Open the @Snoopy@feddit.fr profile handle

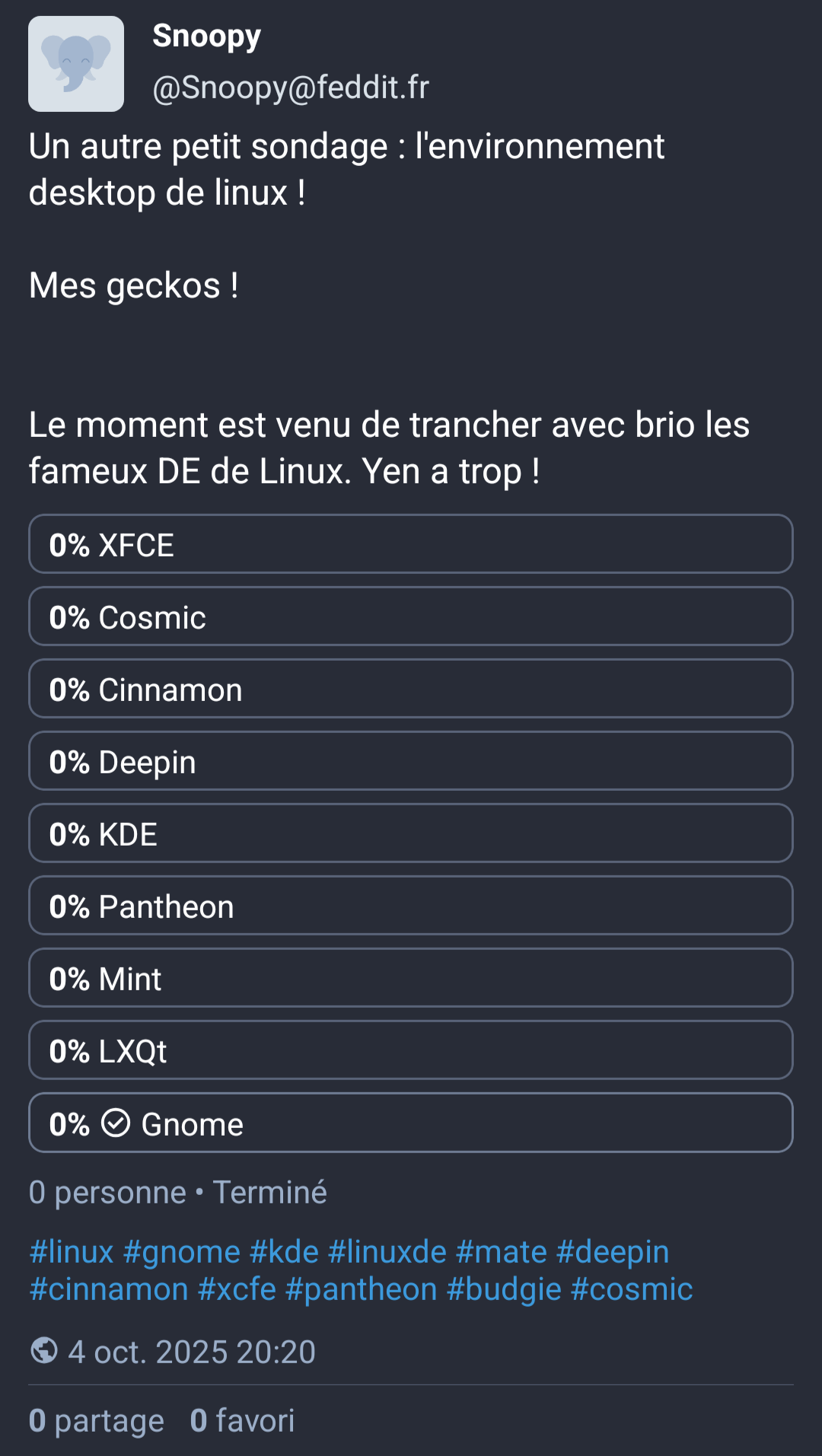291,88
